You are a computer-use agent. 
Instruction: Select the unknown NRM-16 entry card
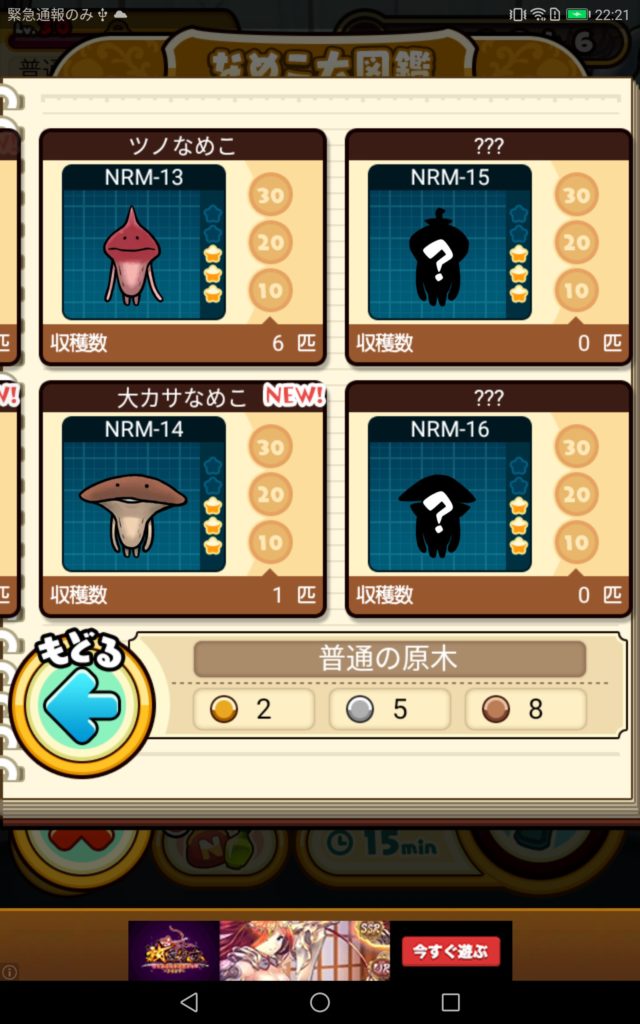488,498
